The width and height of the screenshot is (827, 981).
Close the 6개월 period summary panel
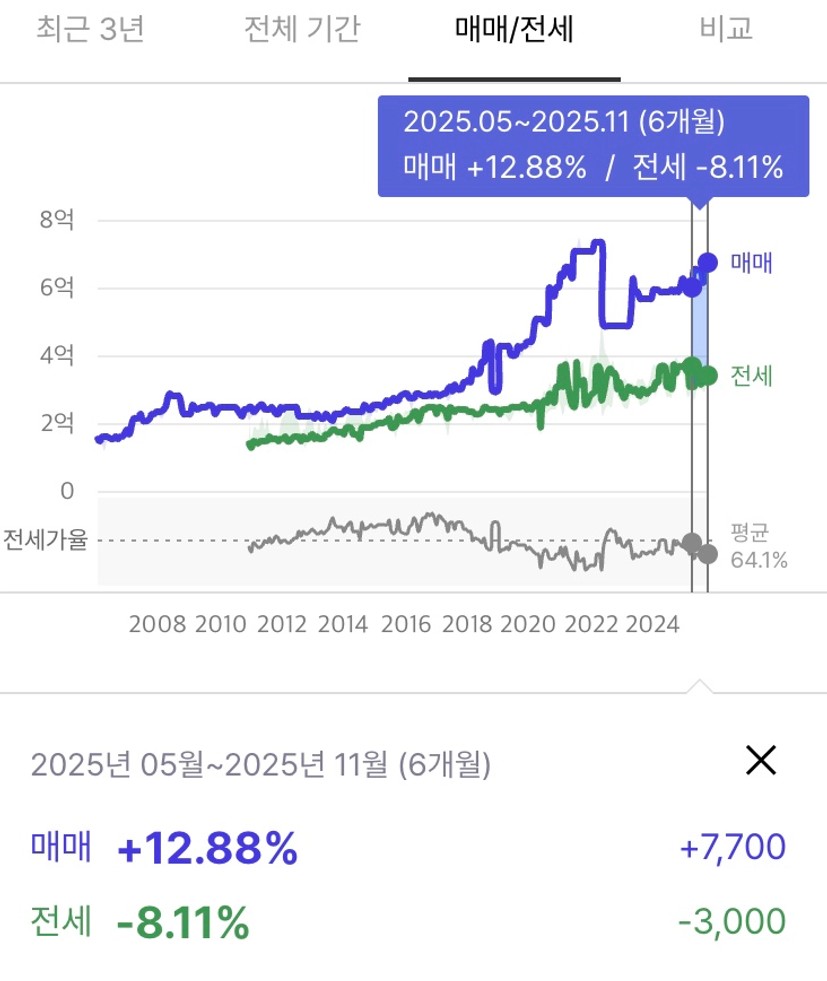(761, 761)
